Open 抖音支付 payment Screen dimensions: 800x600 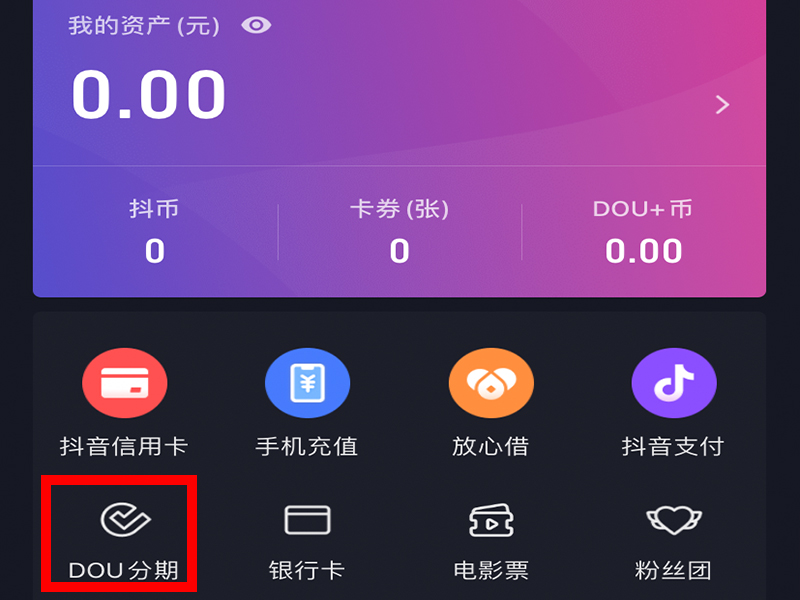[x=673, y=402]
